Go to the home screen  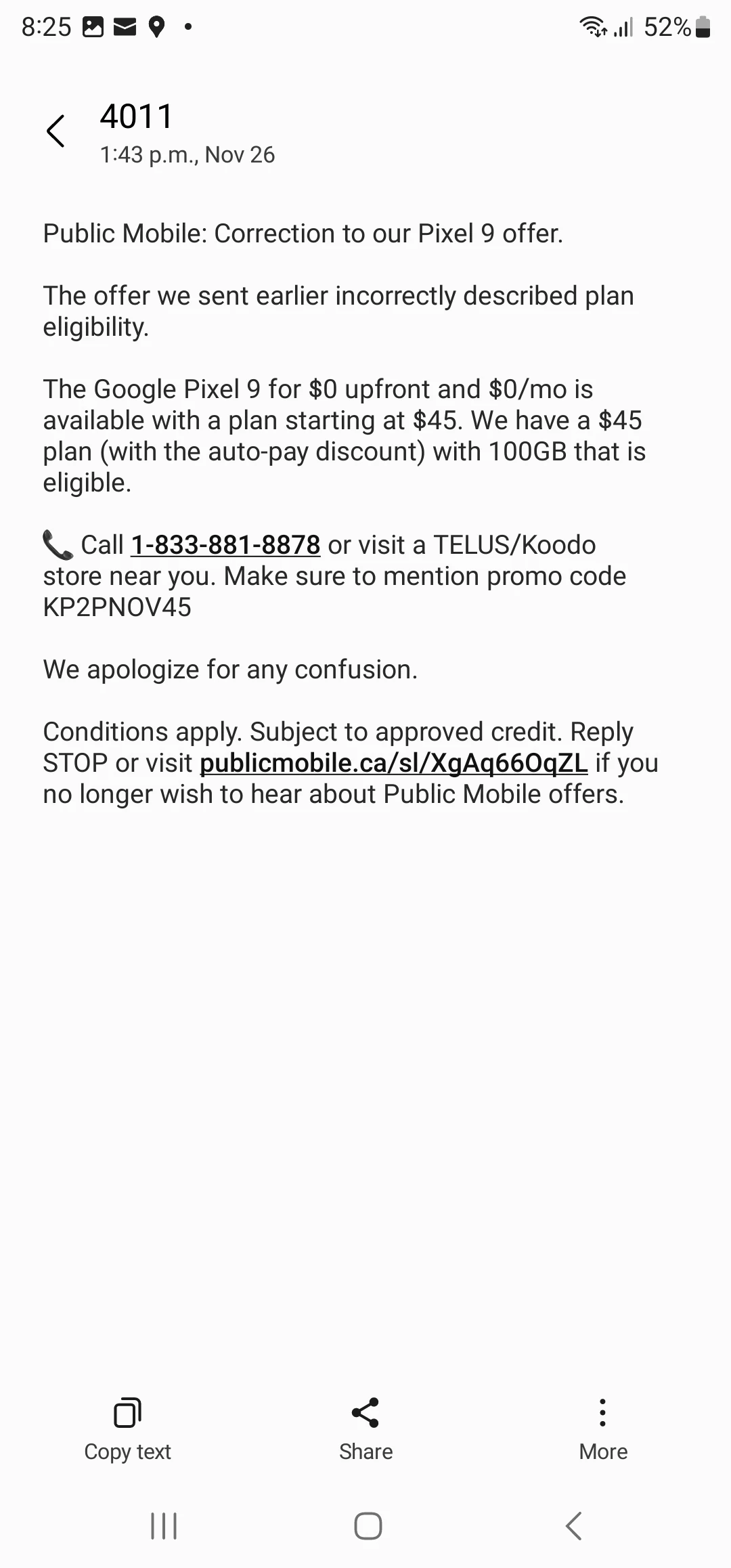(x=368, y=1526)
